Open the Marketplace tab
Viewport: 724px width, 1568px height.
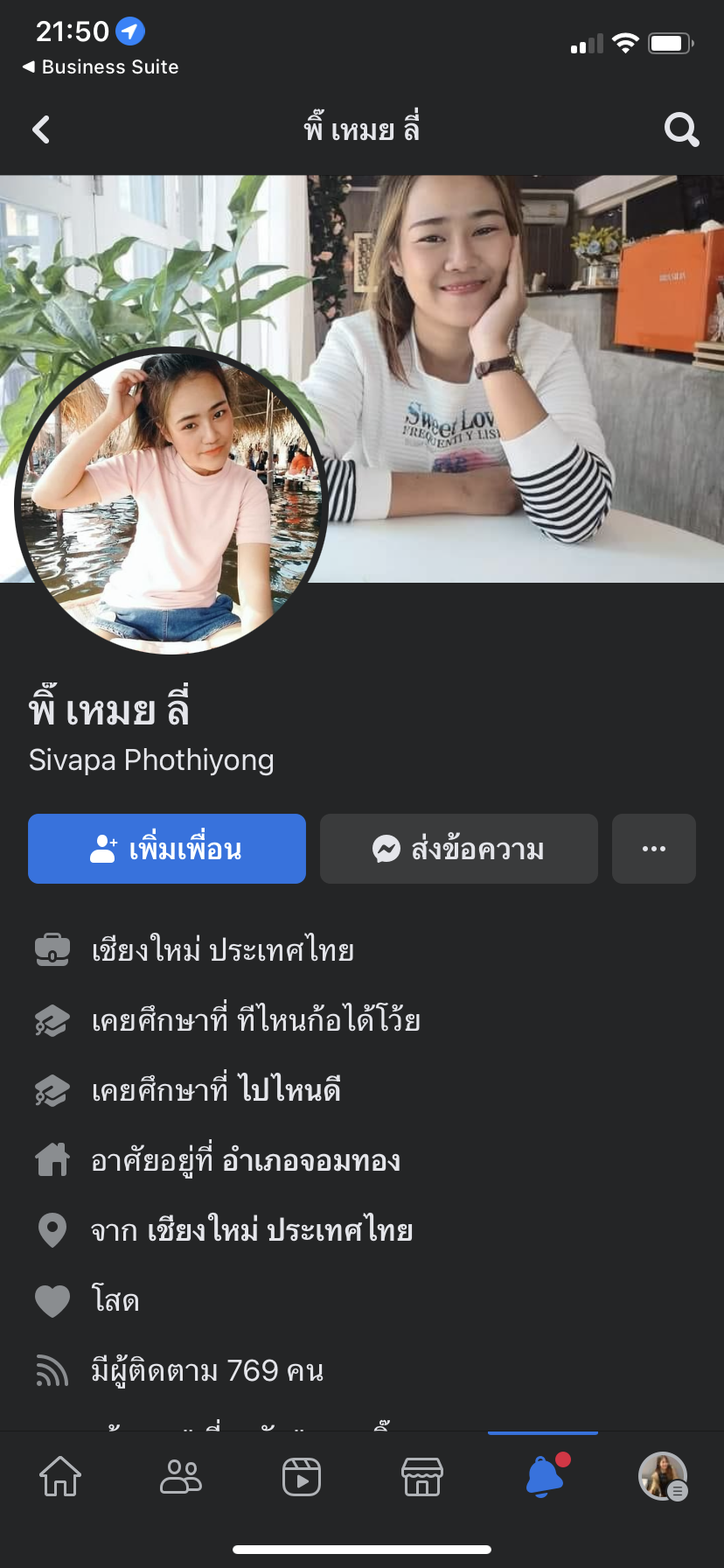point(422,1477)
